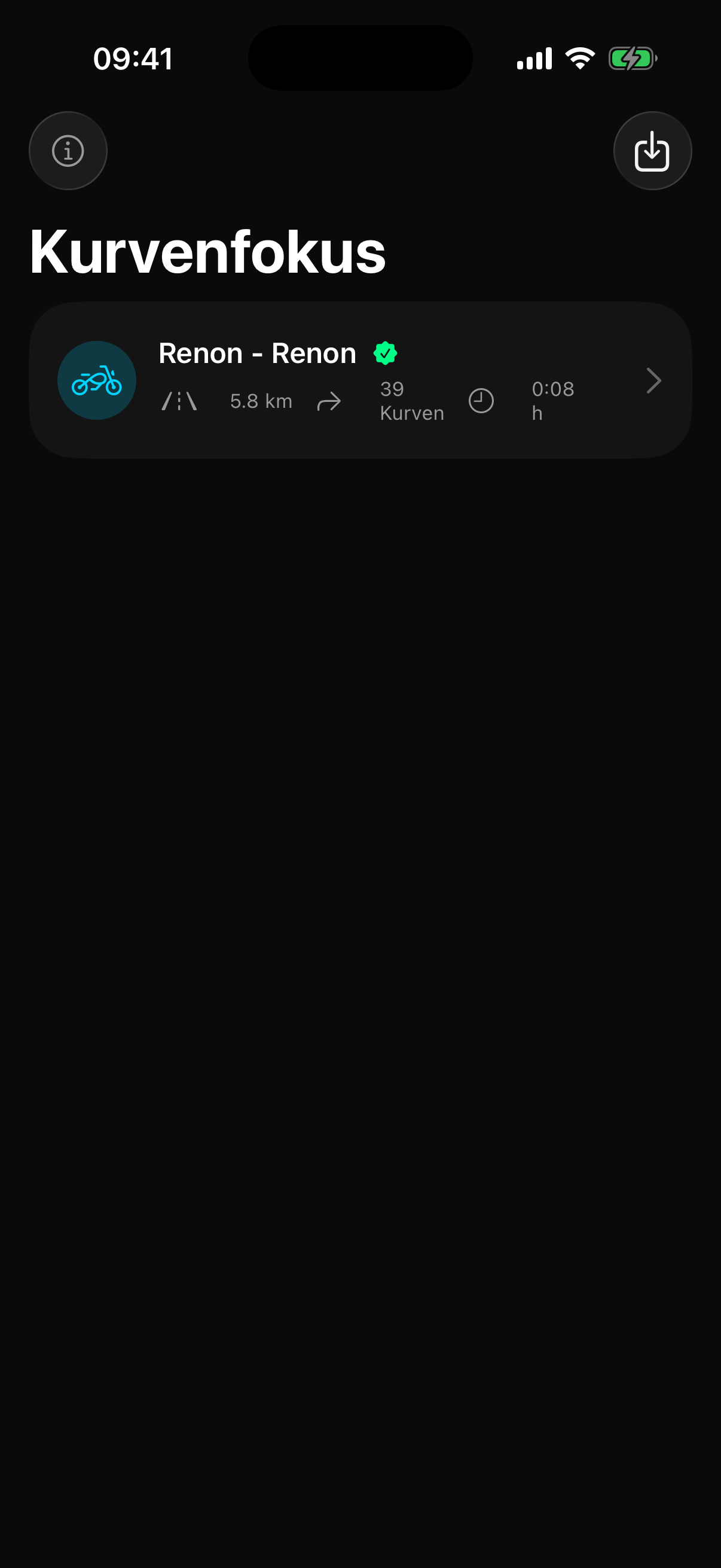Open the info button
Image resolution: width=721 pixels, height=1568 pixels.
(68, 151)
